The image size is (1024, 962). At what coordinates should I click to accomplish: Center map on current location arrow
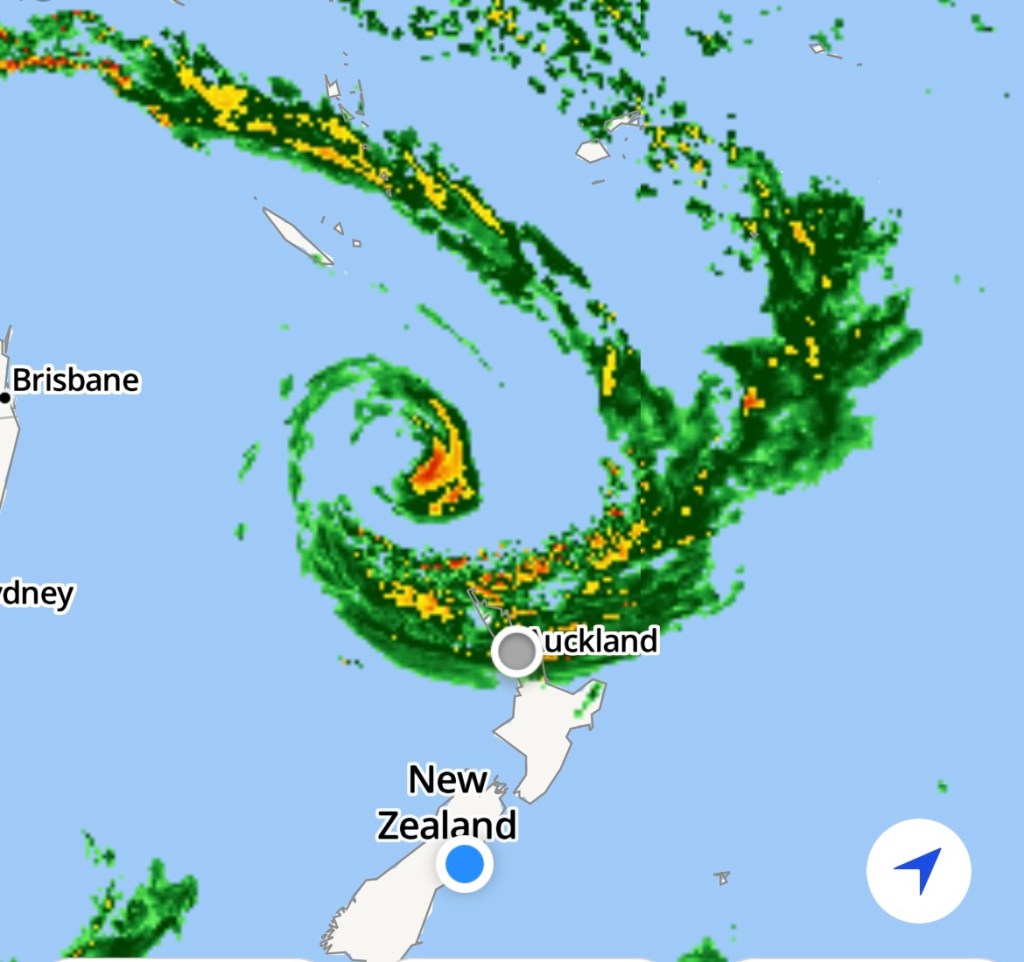click(918, 870)
